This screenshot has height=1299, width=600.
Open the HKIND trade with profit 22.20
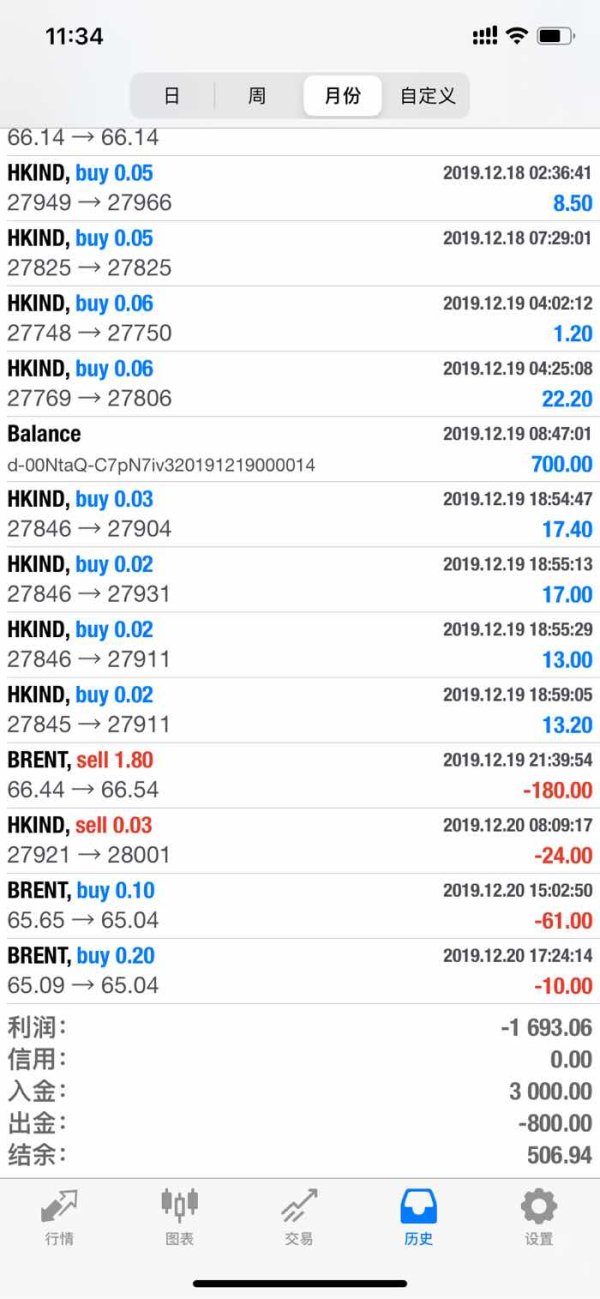[x=300, y=384]
